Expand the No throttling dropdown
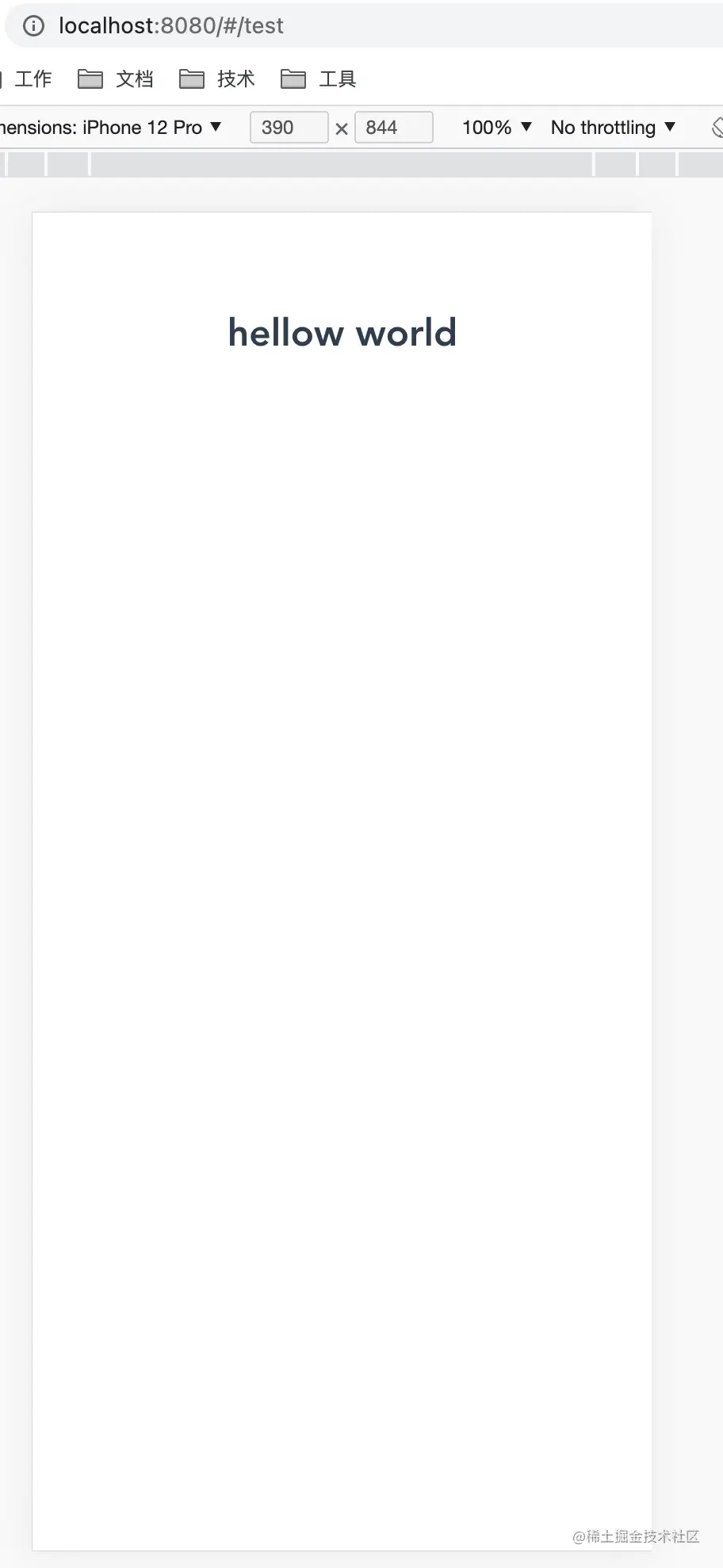 [x=614, y=128]
